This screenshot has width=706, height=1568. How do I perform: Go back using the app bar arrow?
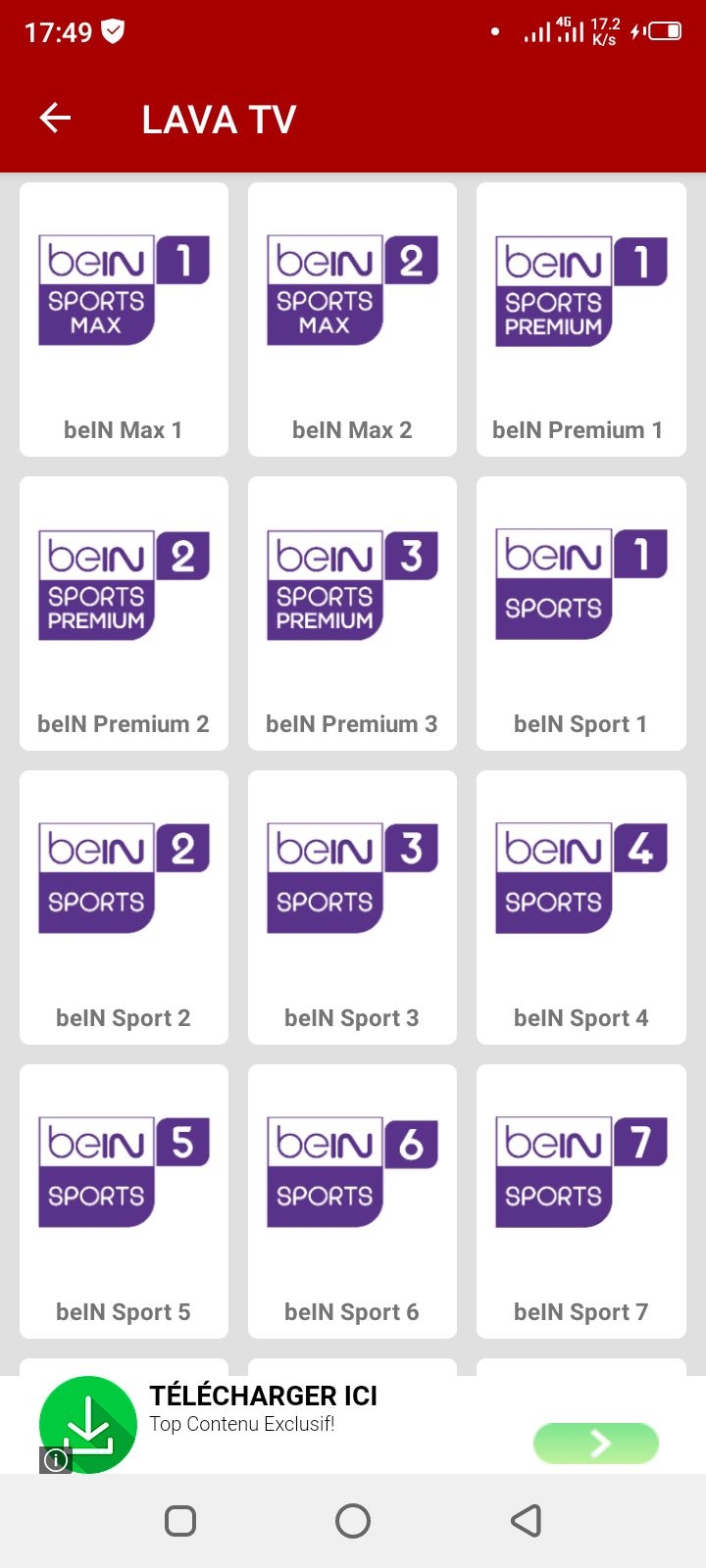coord(55,119)
